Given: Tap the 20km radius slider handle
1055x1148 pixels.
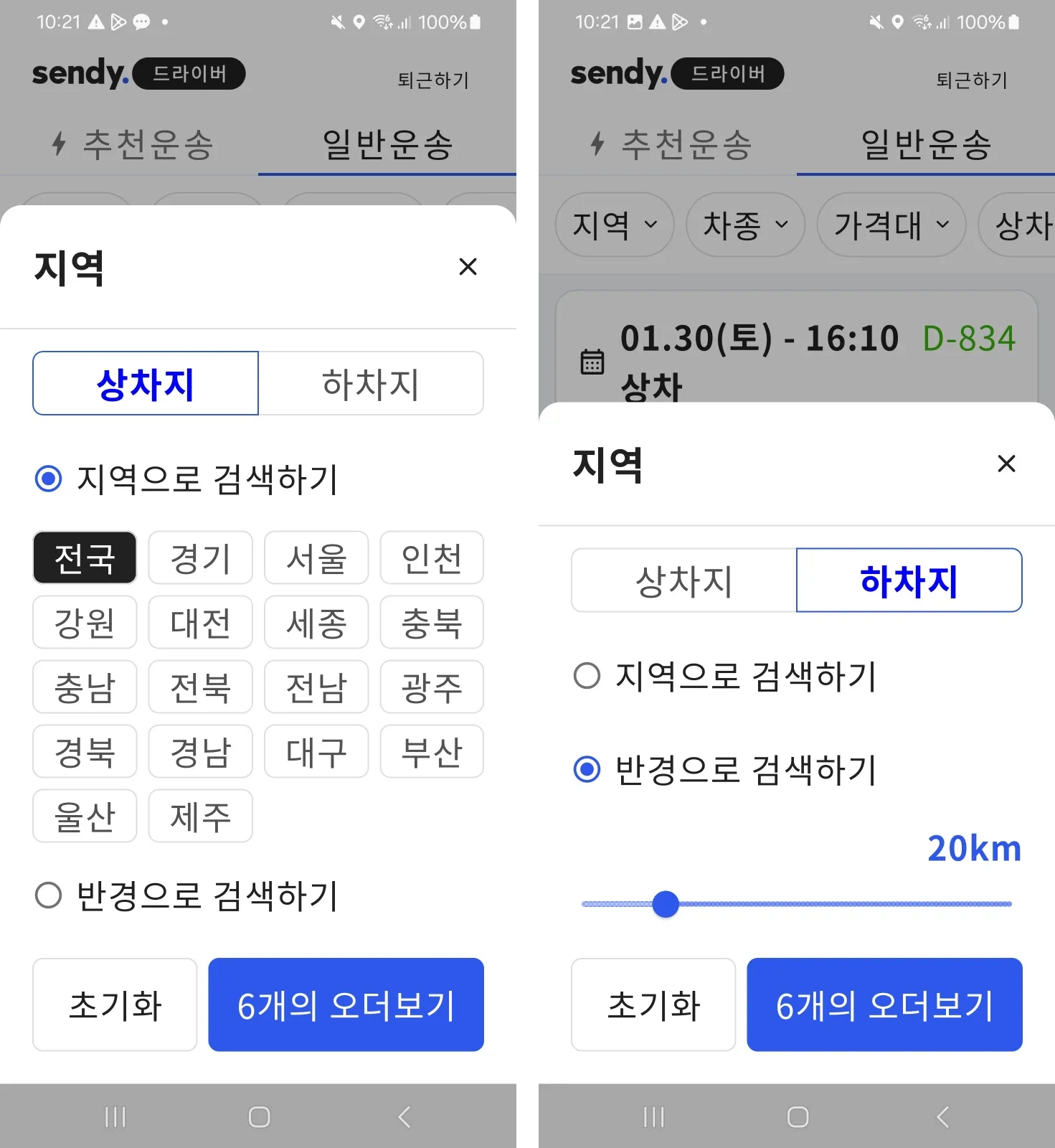Looking at the screenshot, I should 666,904.
